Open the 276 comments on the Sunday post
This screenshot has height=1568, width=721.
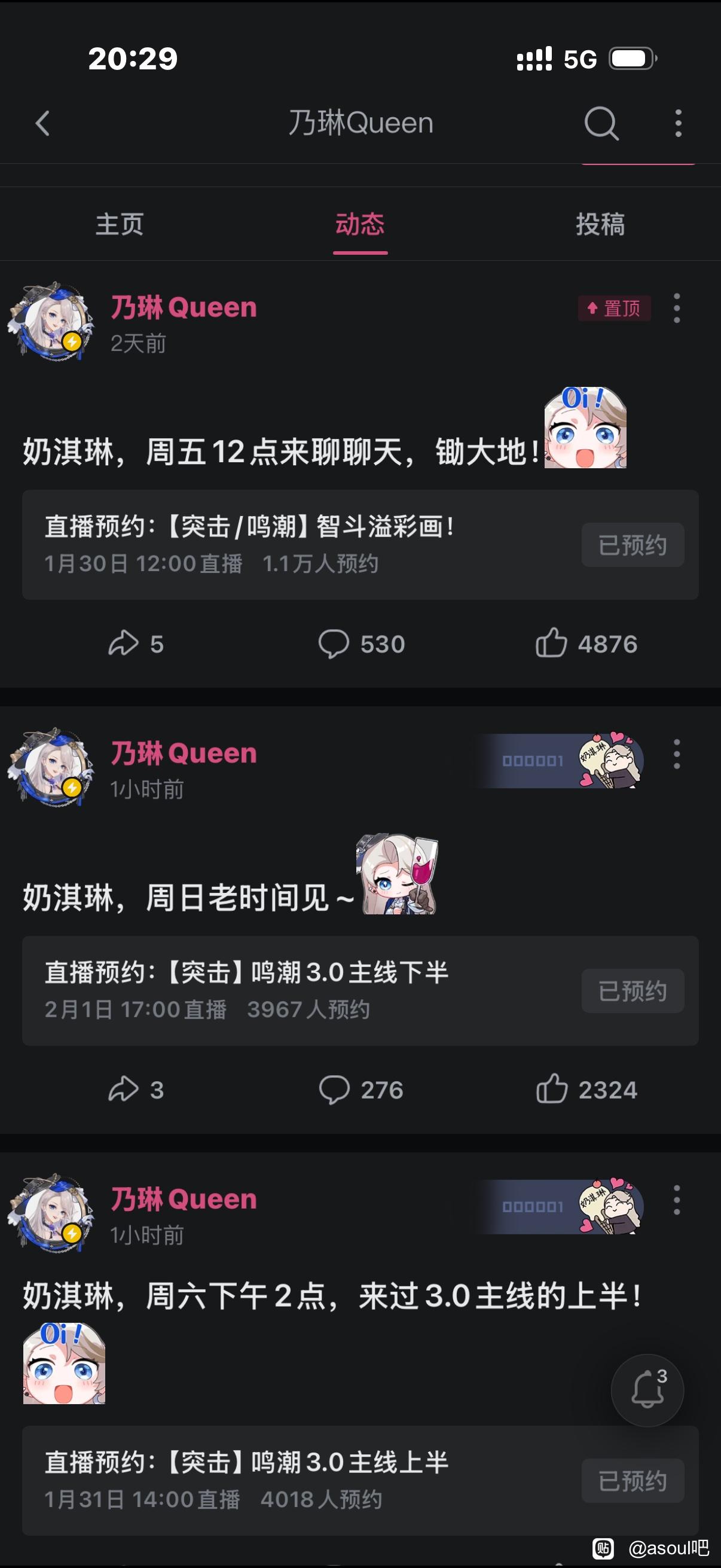tap(362, 1090)
